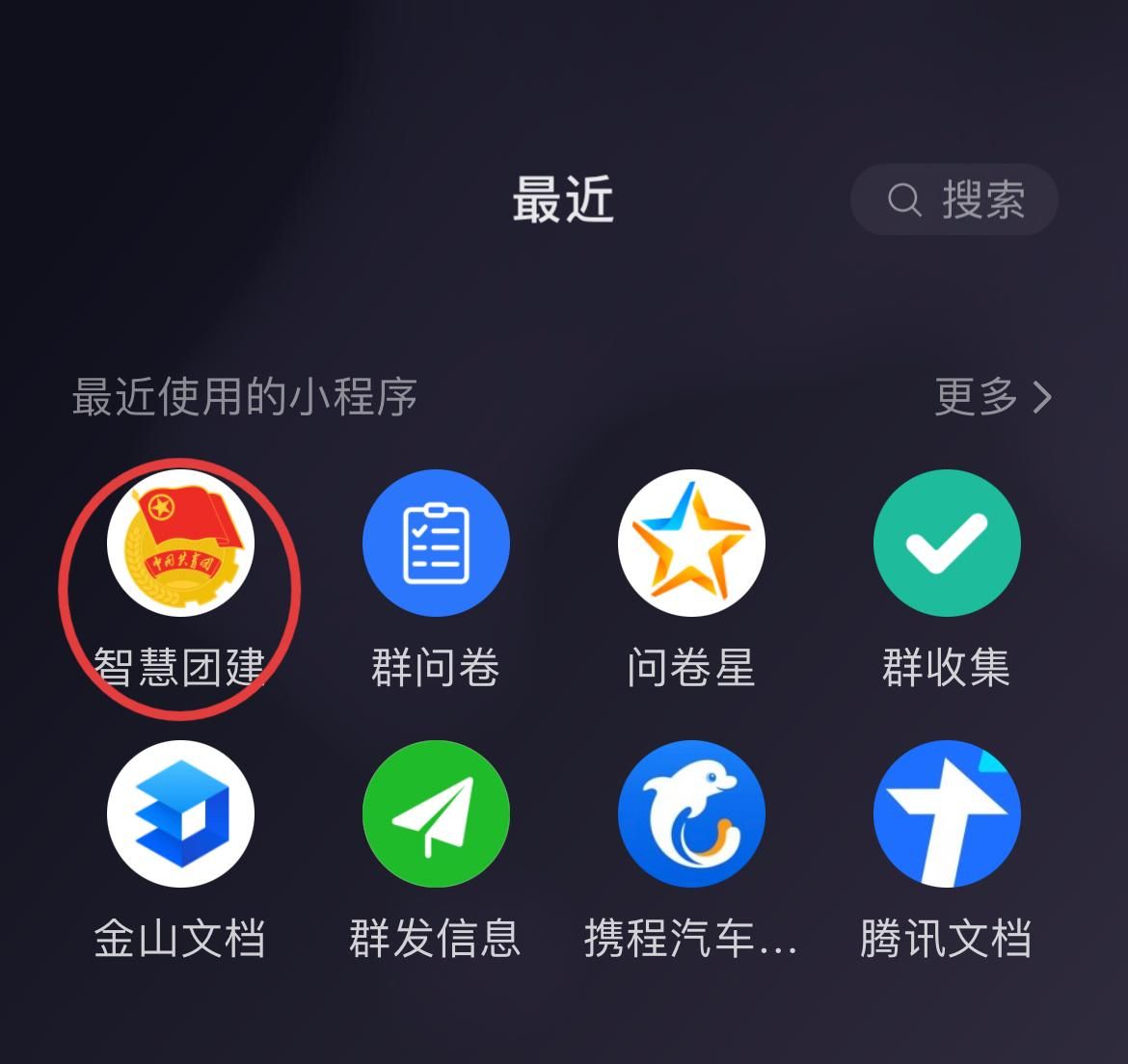Open the 携程汽车 mini program
The height and width of the screenshot is (1064, 1128).
[691, 814]
